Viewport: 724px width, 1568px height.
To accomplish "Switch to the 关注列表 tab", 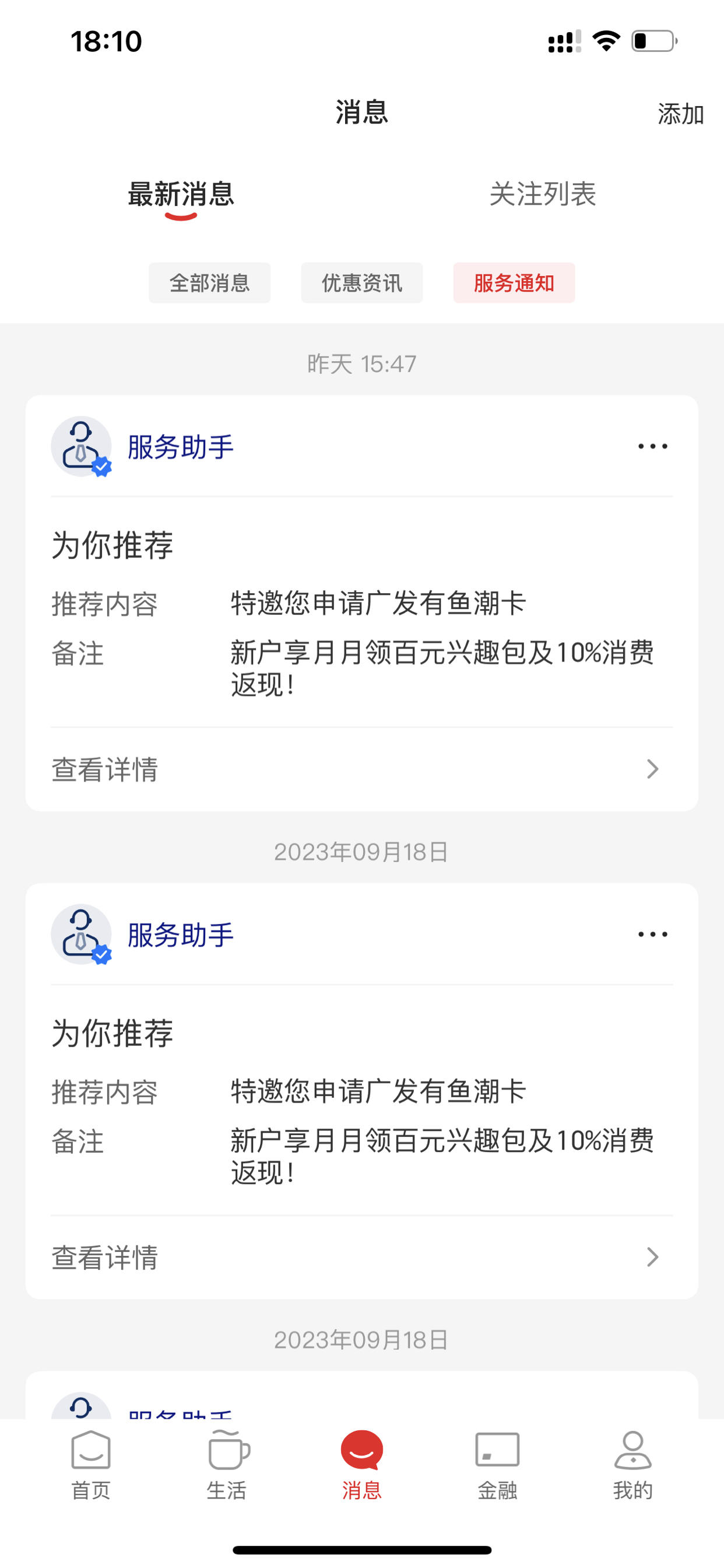I will pos(543,194).
